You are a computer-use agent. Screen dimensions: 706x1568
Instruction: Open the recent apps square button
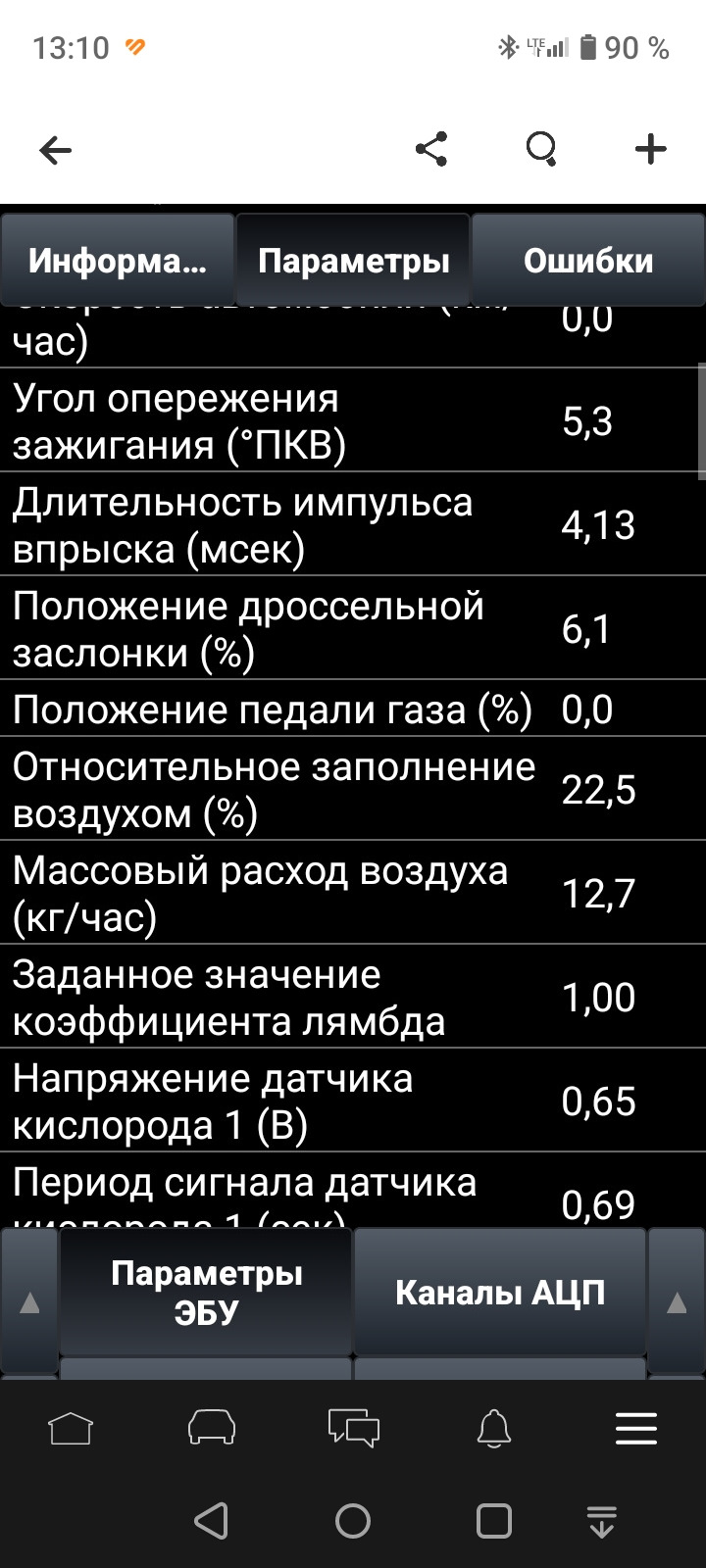click(x=494, y=1521)
